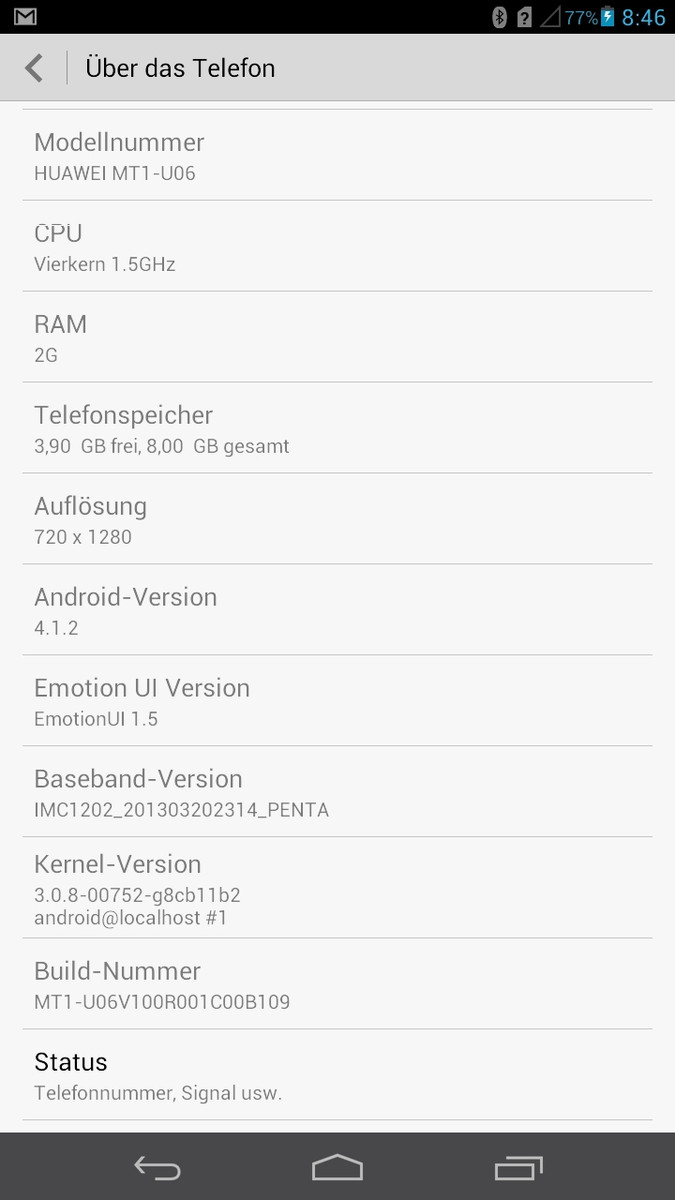Tap the Android-Version entry
Image resolution: width=675 pixels, height=1200 pixels.
coord(337,610)
